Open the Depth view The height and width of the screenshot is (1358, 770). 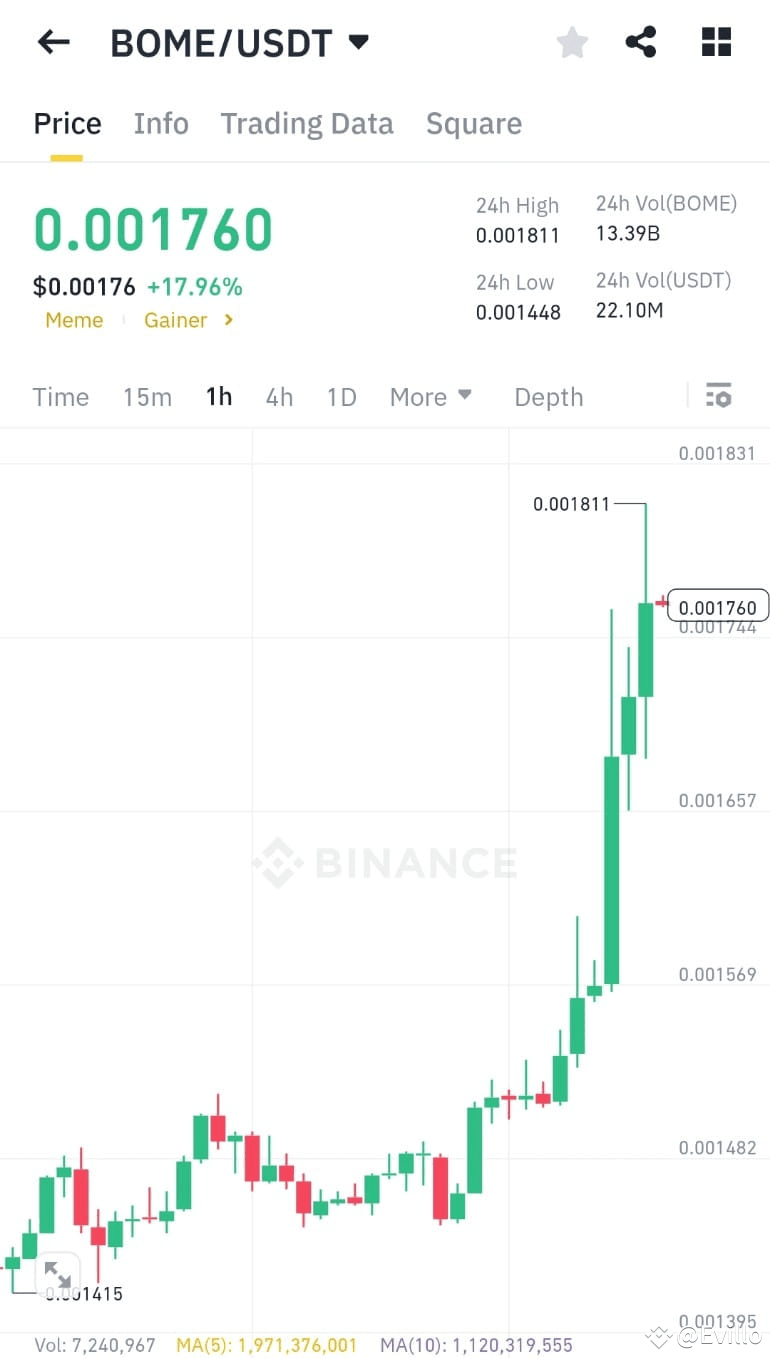(548, 396)
